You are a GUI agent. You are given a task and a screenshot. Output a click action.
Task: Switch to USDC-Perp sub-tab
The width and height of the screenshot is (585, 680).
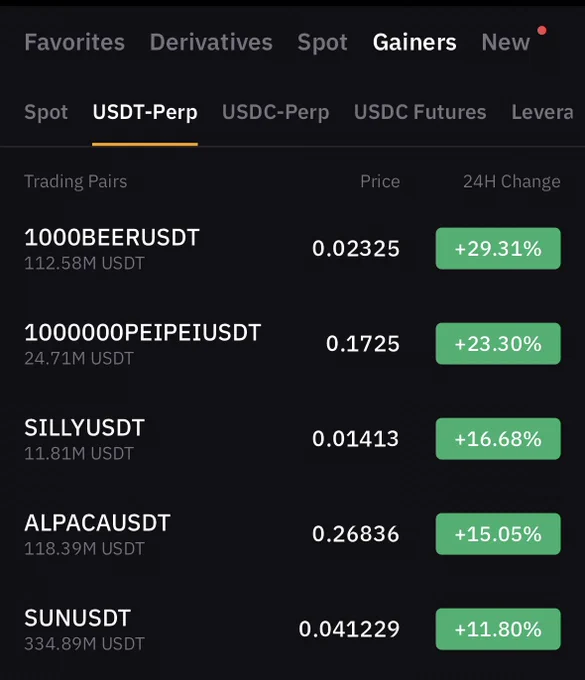coord(276,112)
